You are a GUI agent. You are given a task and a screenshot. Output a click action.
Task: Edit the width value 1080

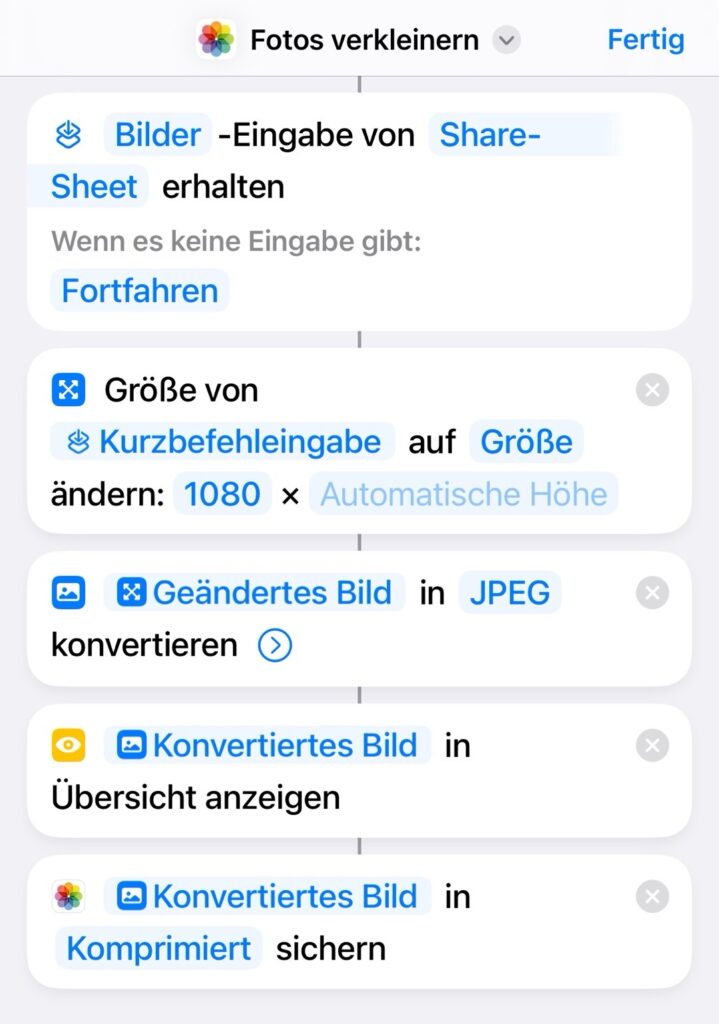point(222,494)
